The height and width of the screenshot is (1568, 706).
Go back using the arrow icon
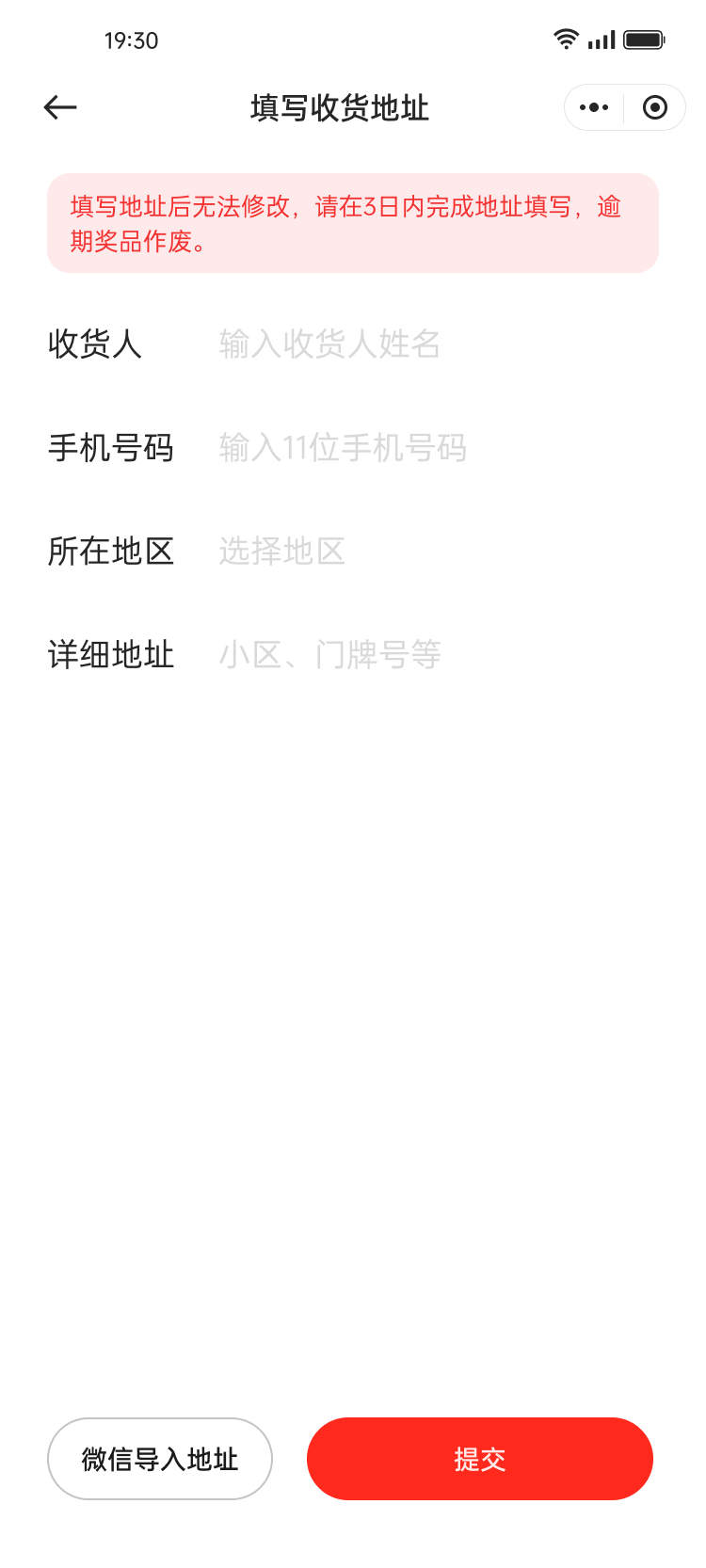click(x=60, y=107)
